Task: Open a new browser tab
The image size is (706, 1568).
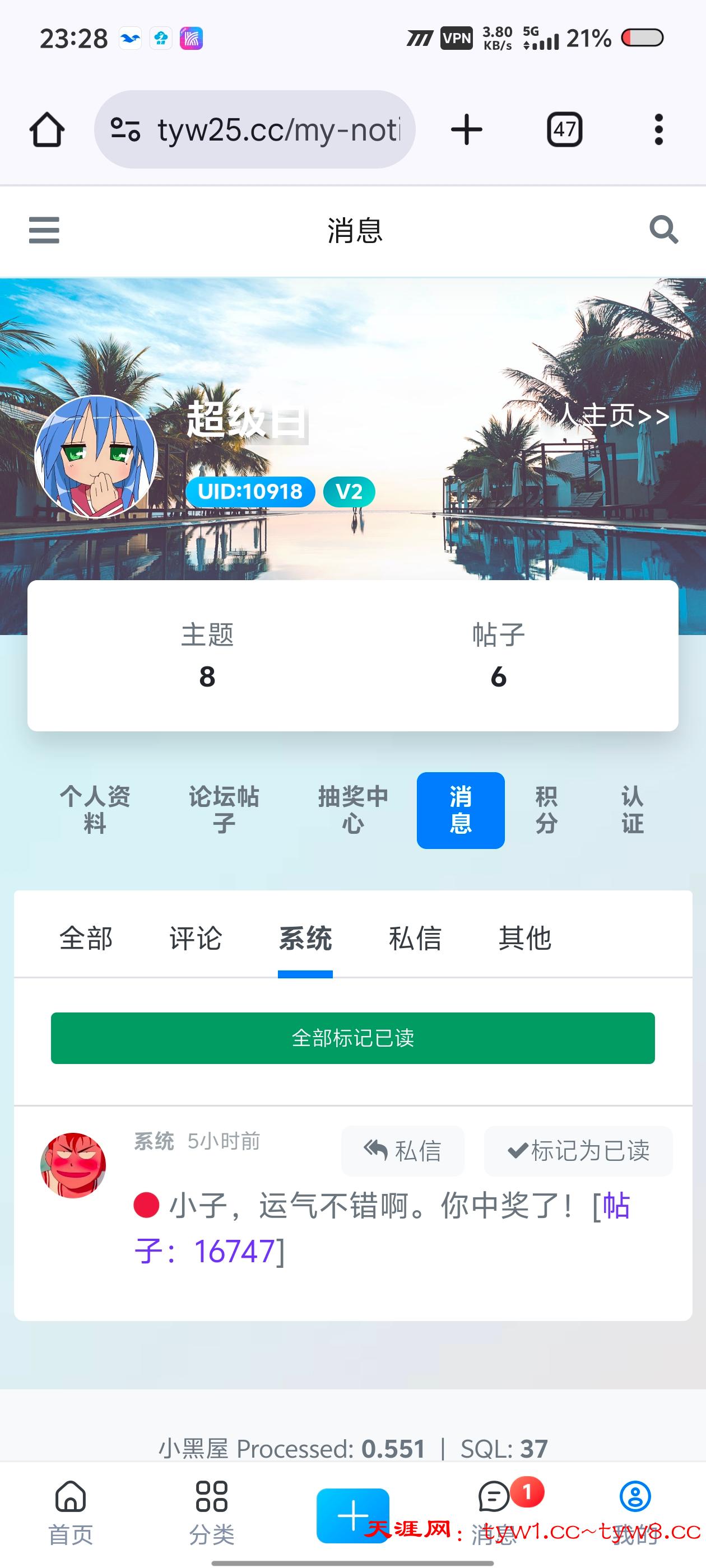Action: click(x=467, y=130)
